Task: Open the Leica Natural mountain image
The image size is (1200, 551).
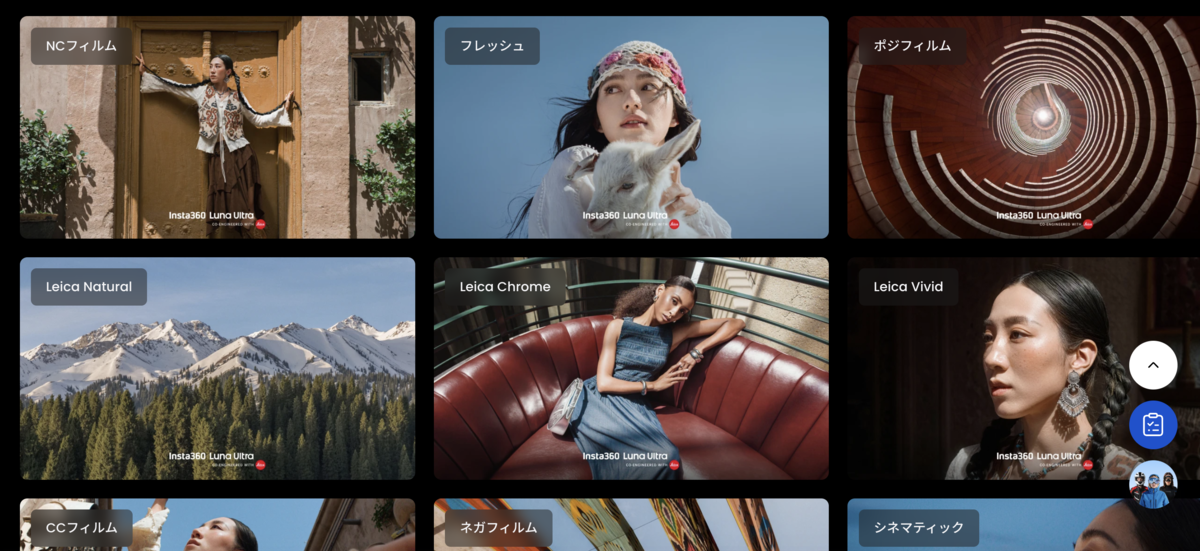Action: (x=217, y=369)
